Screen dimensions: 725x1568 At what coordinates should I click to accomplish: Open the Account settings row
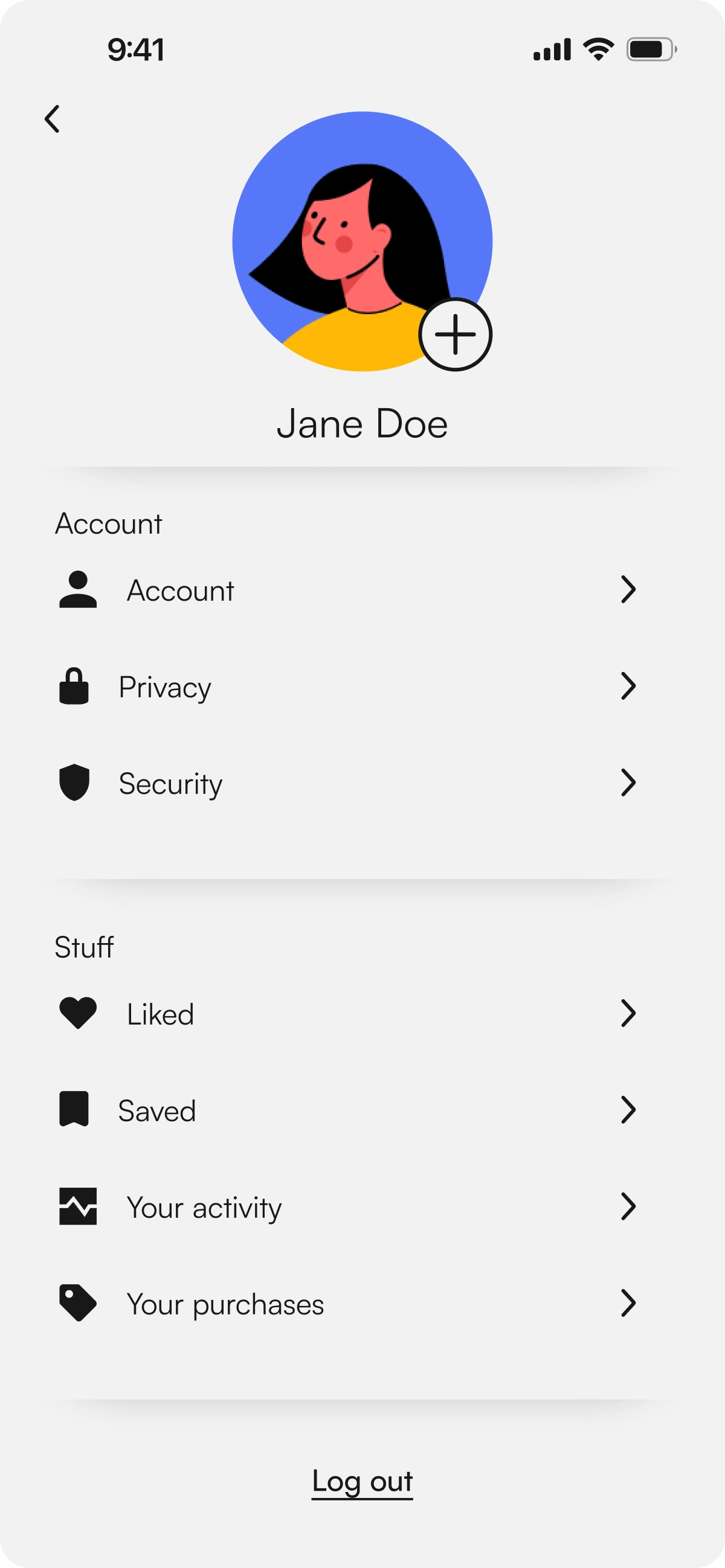[347, 590]
